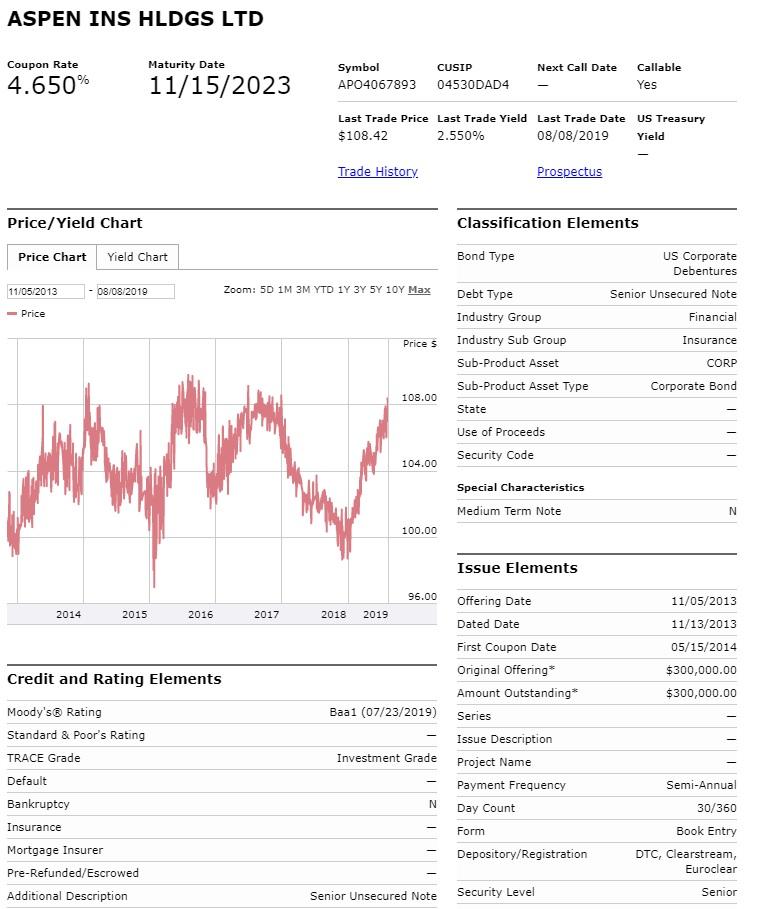Open the Trade History link
The height and width of the screenshot is (909, 766).
[x=377, y=171]
